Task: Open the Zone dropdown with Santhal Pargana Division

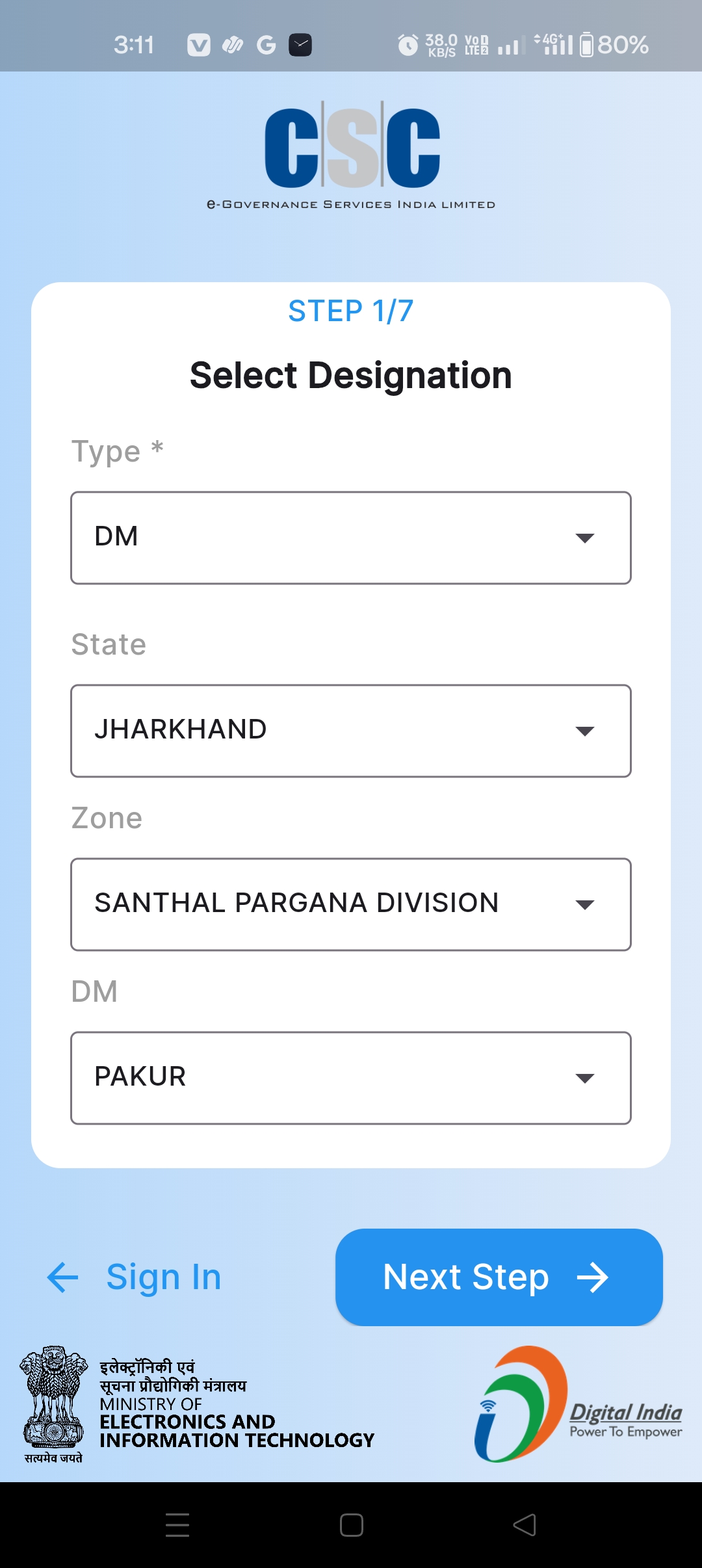Action: (x=351, y=904)
